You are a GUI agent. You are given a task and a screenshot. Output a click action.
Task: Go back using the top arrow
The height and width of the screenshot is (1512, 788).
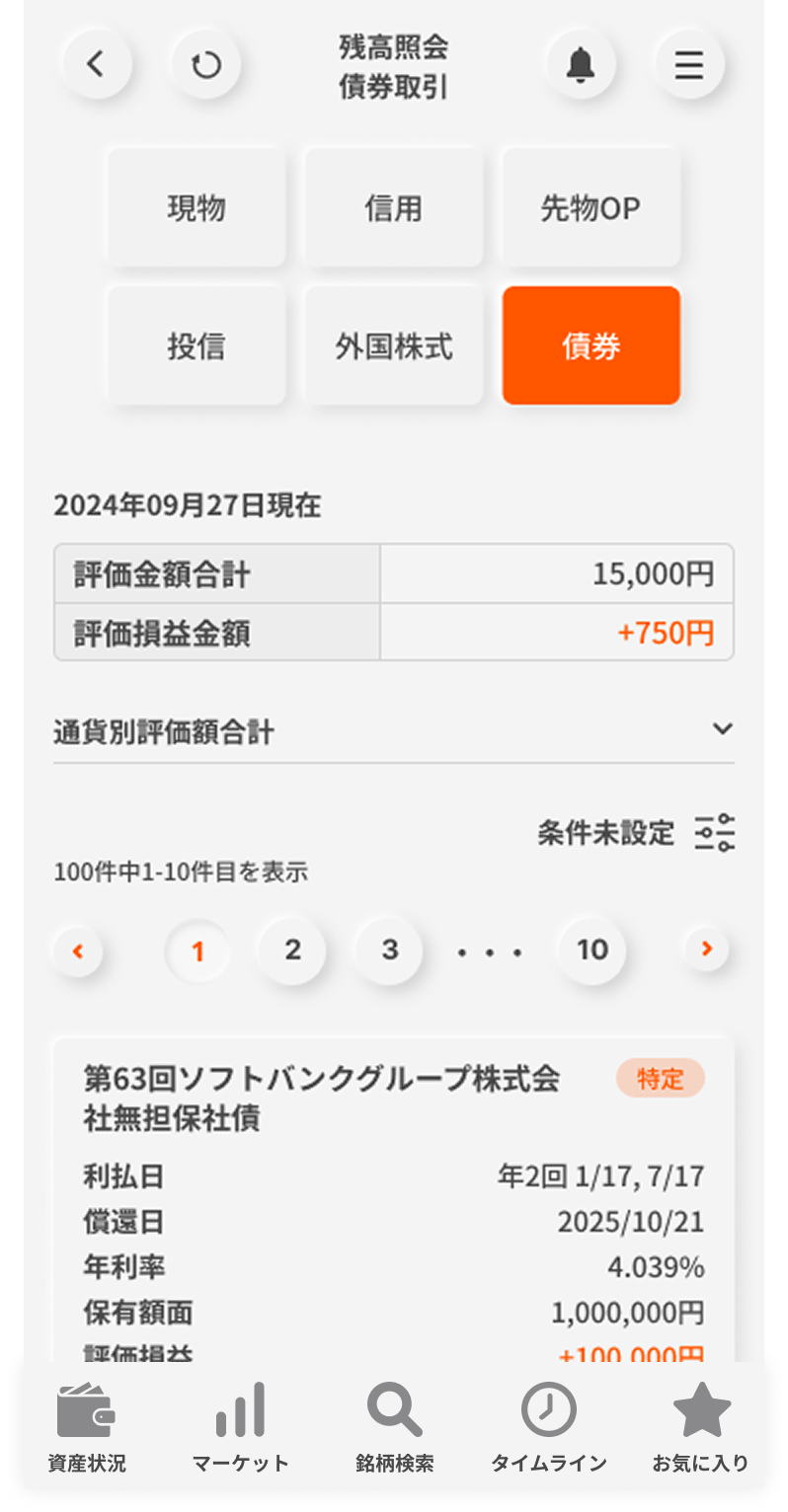tap(97, 65)
